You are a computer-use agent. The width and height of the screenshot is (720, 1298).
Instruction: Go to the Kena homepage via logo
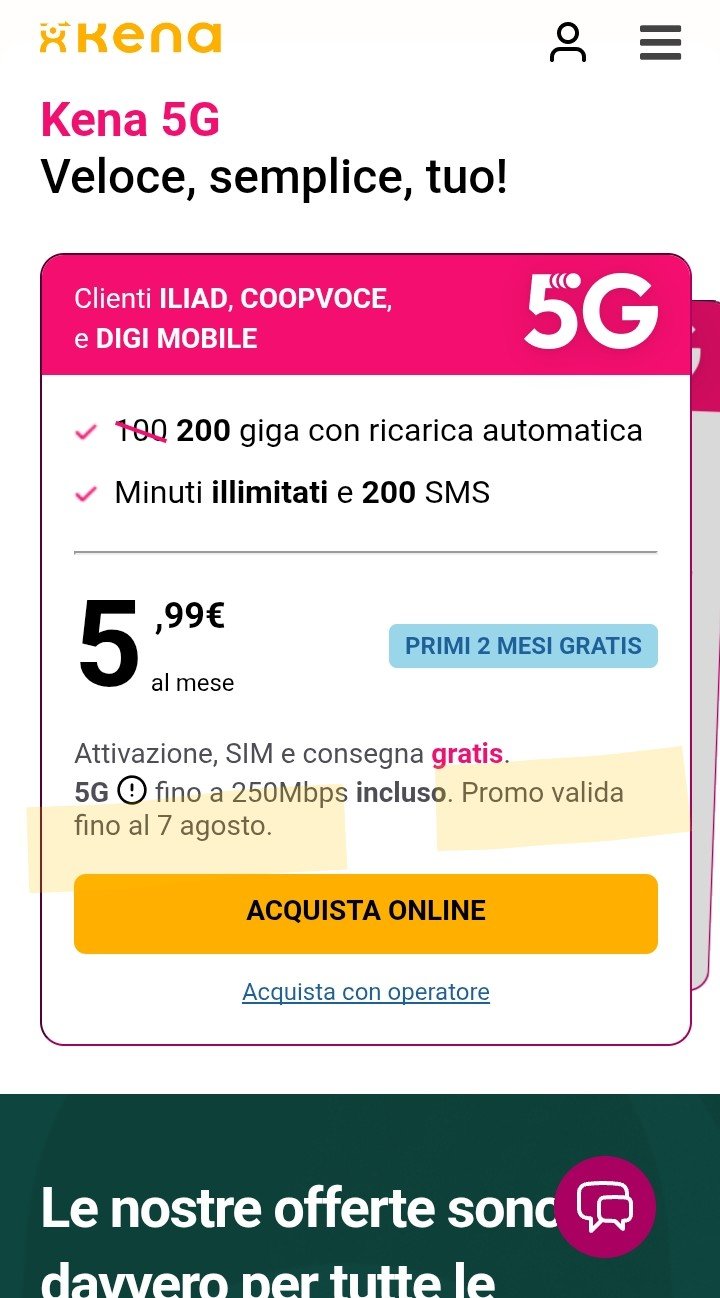tap(131, 38)
